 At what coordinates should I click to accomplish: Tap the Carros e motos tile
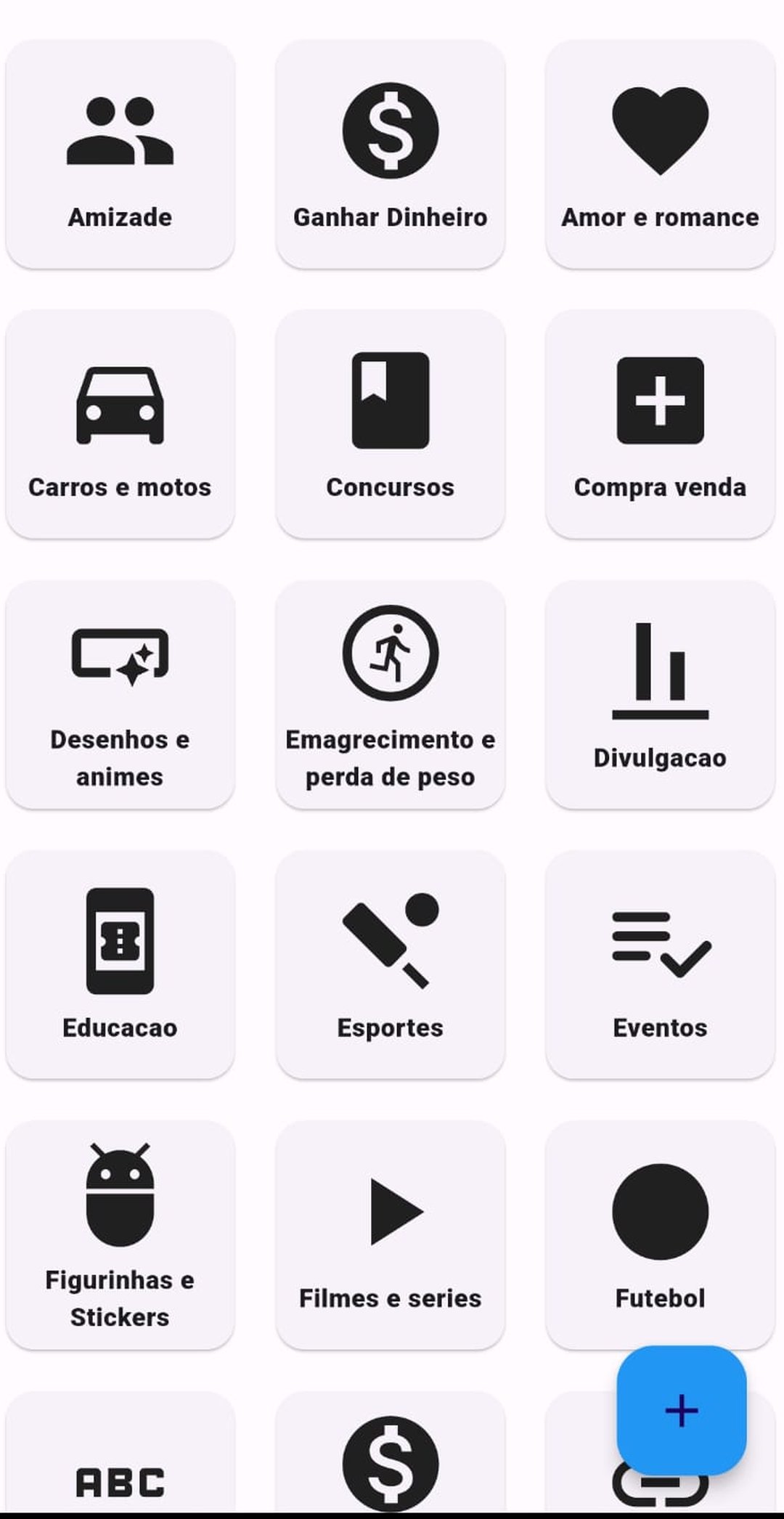point(120,424)
